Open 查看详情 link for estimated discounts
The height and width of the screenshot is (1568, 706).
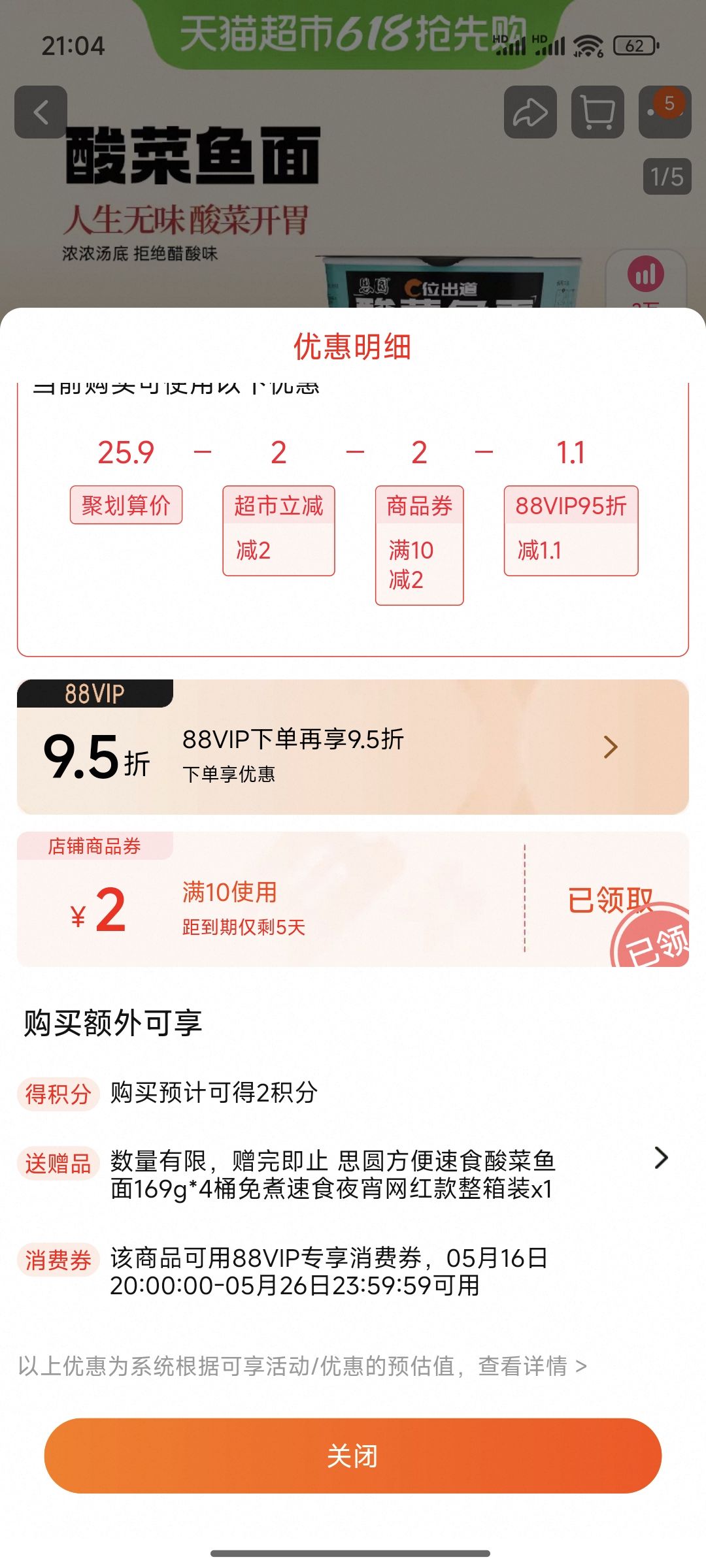click(x=532, y=1365)
